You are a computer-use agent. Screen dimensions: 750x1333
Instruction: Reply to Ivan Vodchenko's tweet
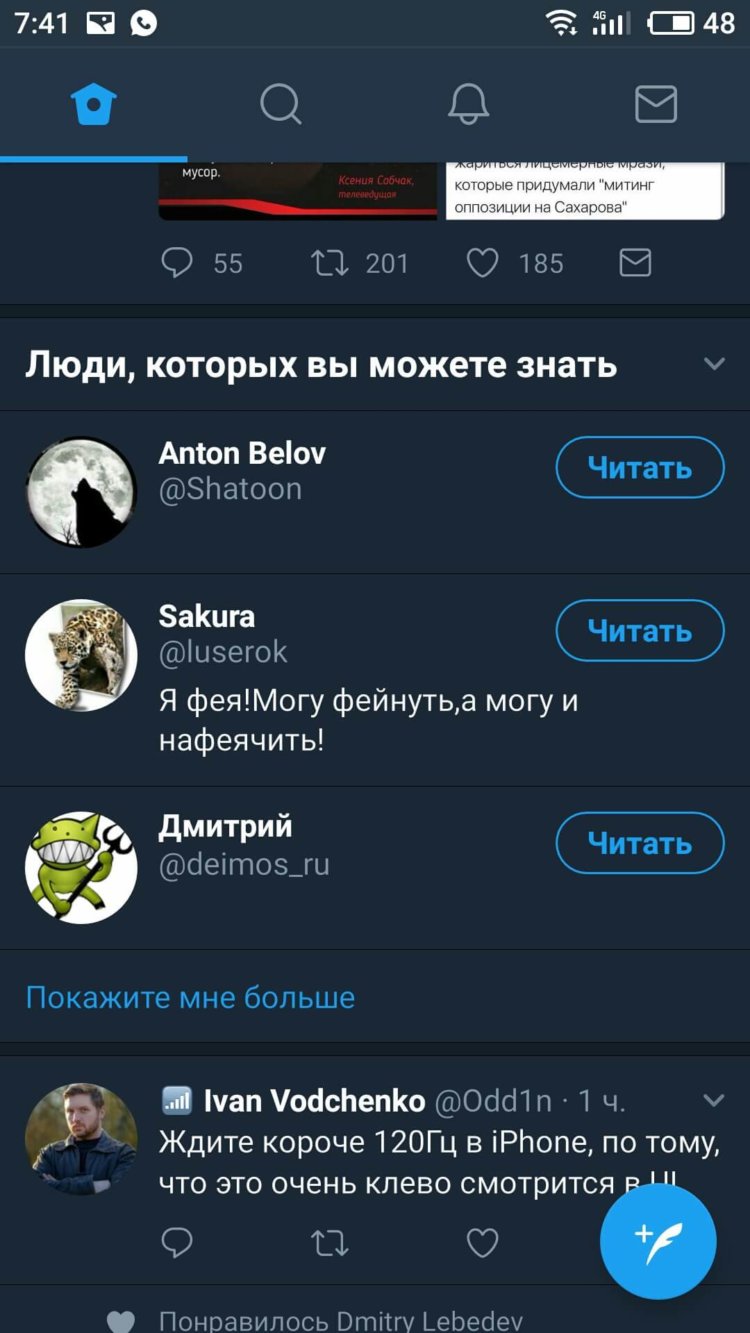[x=177, y=1242]
